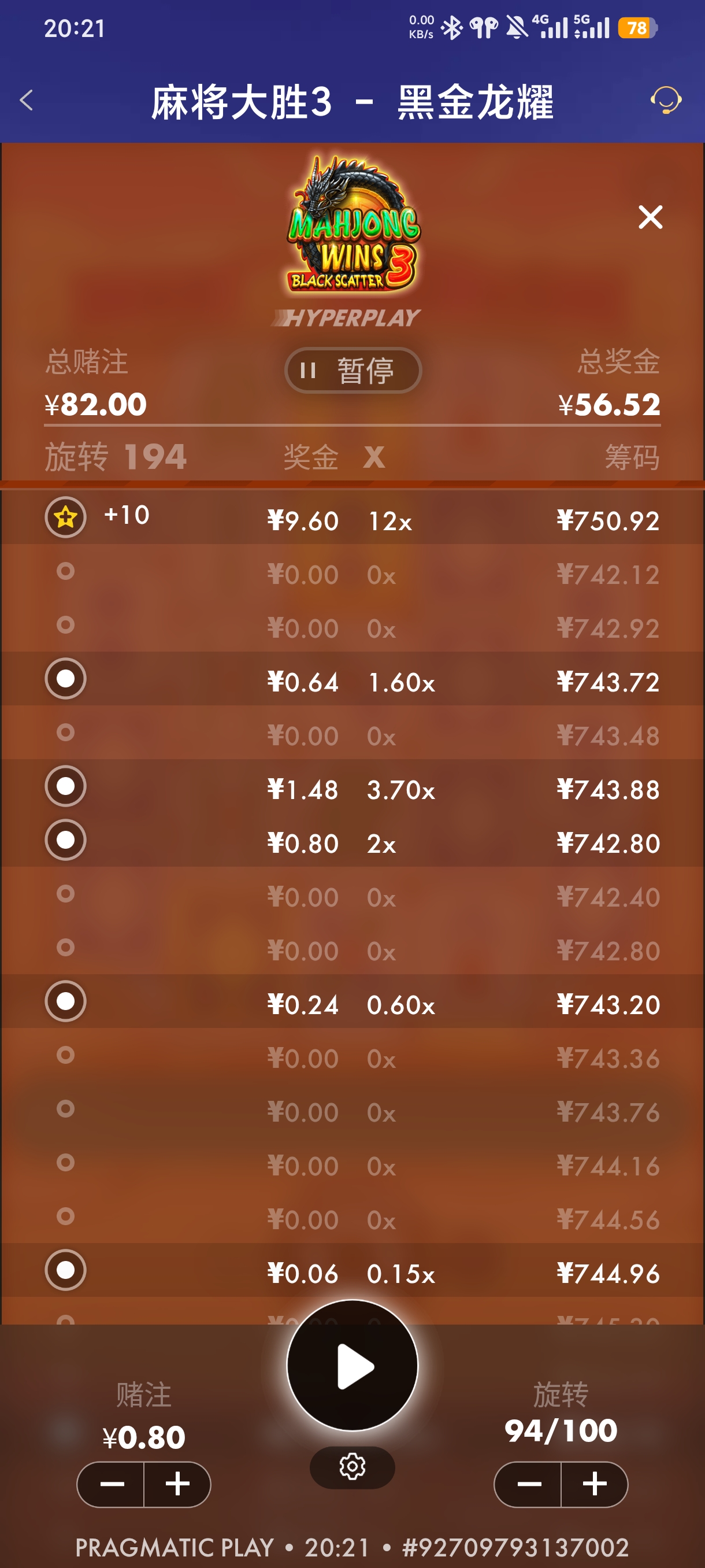Decrease the 赌注 bet amount
The image size is (705, 1568).
click(112, 1484)
